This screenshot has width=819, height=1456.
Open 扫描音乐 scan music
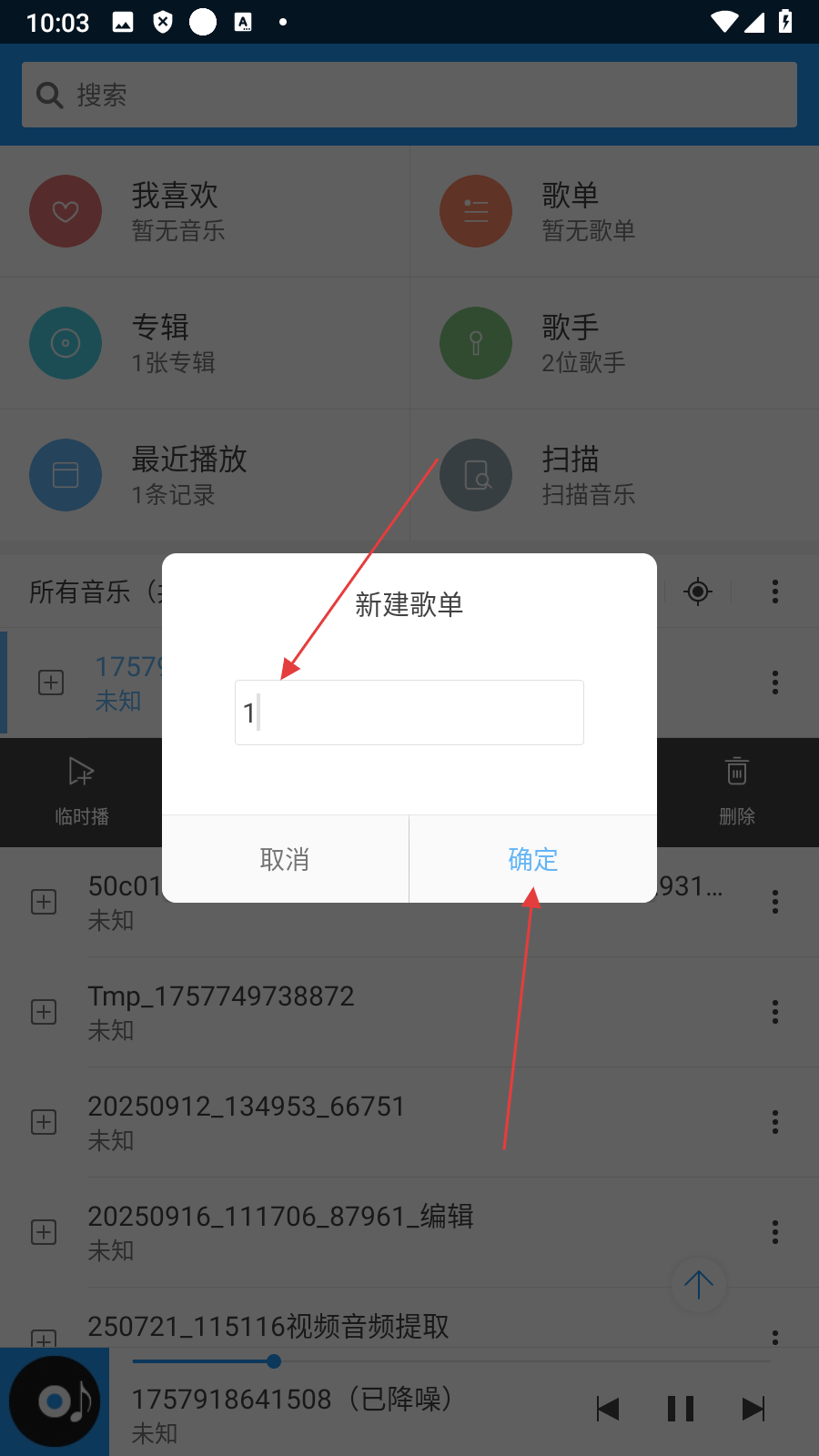pyautogui.click(x=582, y=475)
